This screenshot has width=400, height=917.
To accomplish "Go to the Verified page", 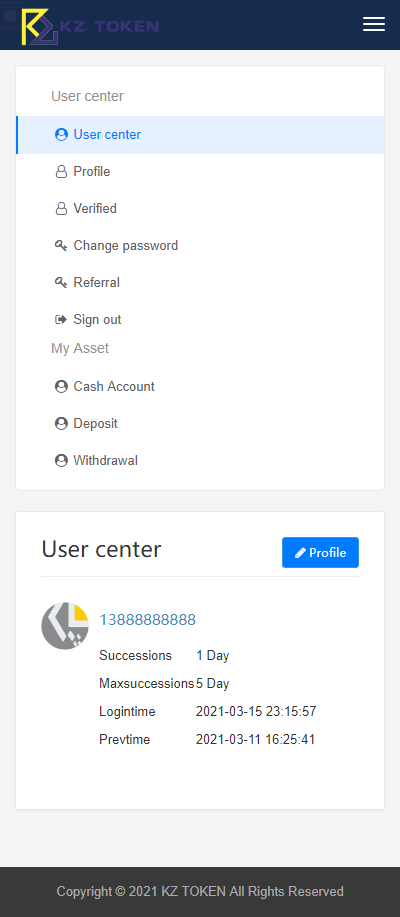I will [x=200, y=208].
